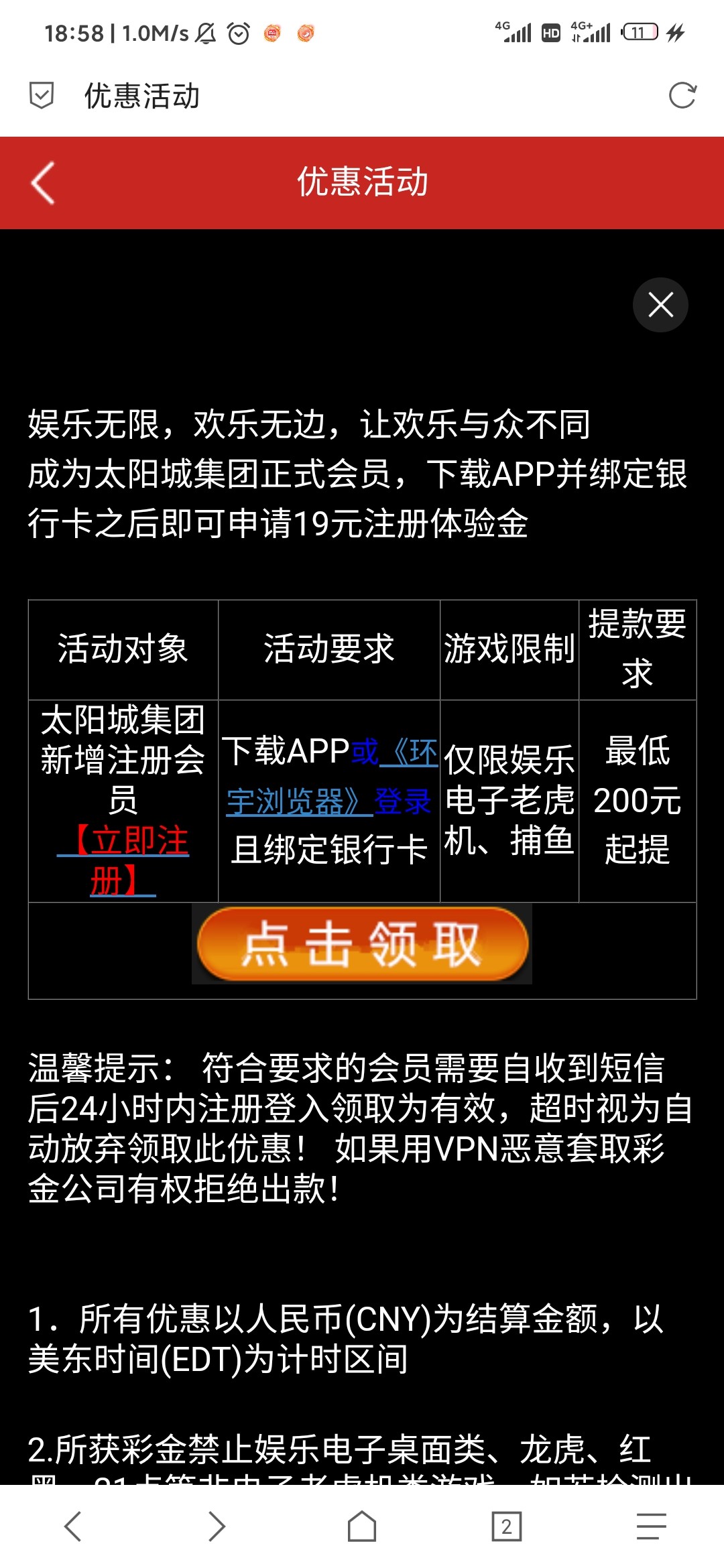Go back using the red header arrow
Screen dimensions: 724x1568
click(43, 183)
